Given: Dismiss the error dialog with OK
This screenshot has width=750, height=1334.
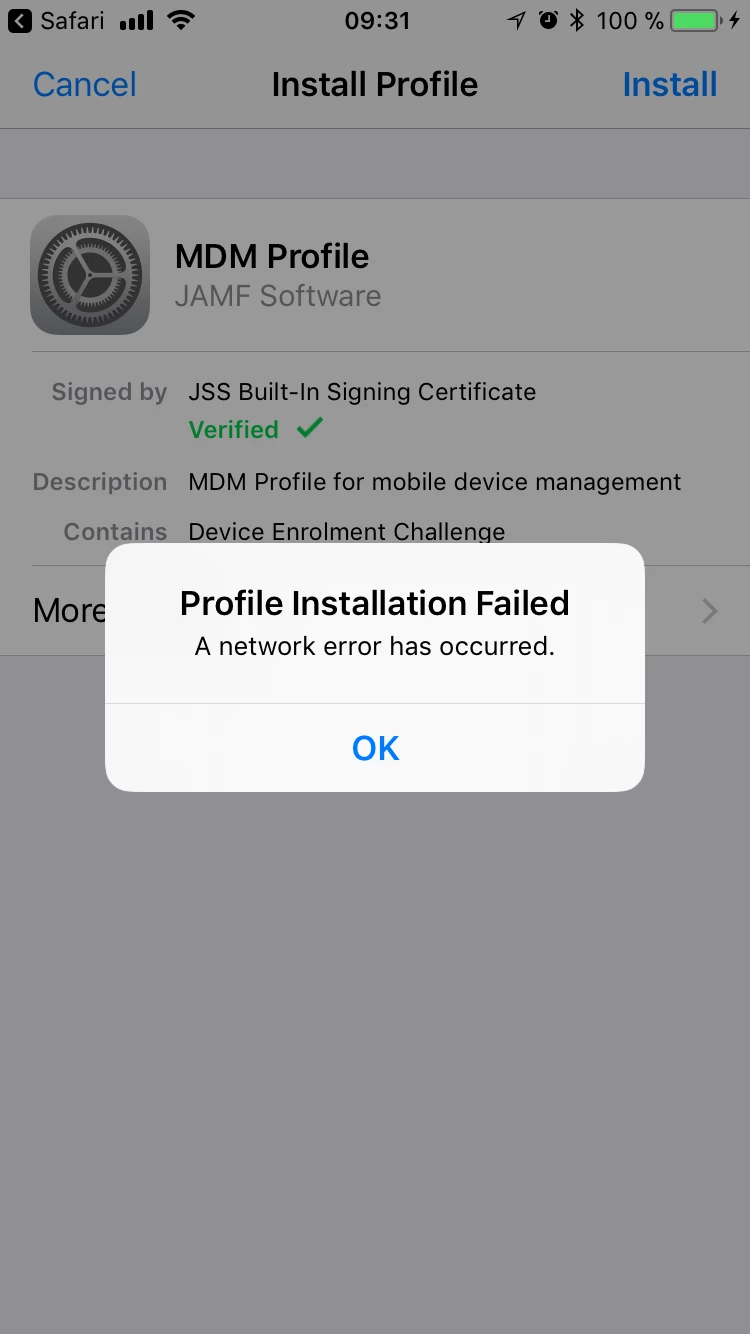Looking at the screenshot, I should (375, 748).
